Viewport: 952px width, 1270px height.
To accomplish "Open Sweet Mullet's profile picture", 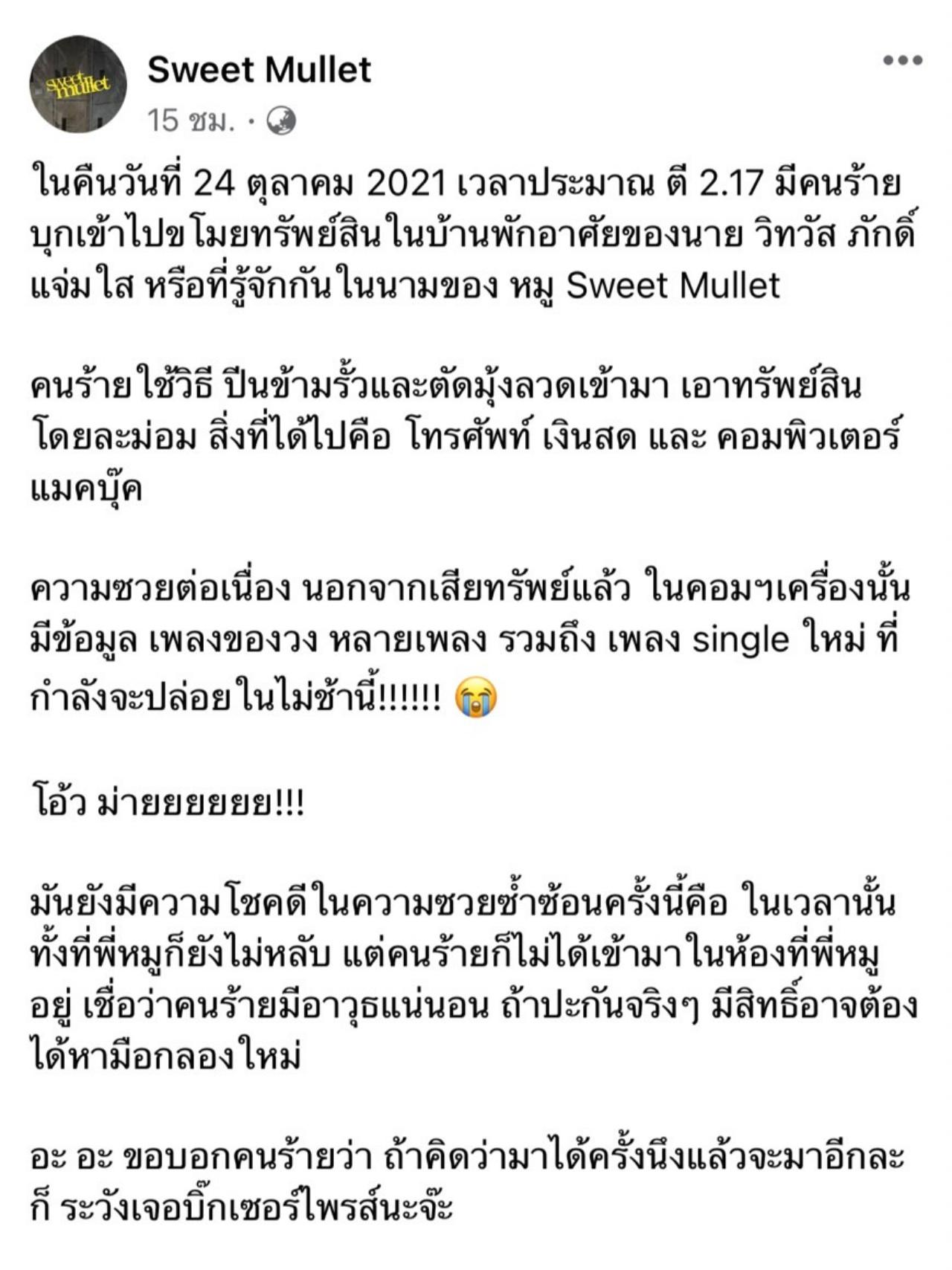I will pyautogui.click(x=77, y=84).
